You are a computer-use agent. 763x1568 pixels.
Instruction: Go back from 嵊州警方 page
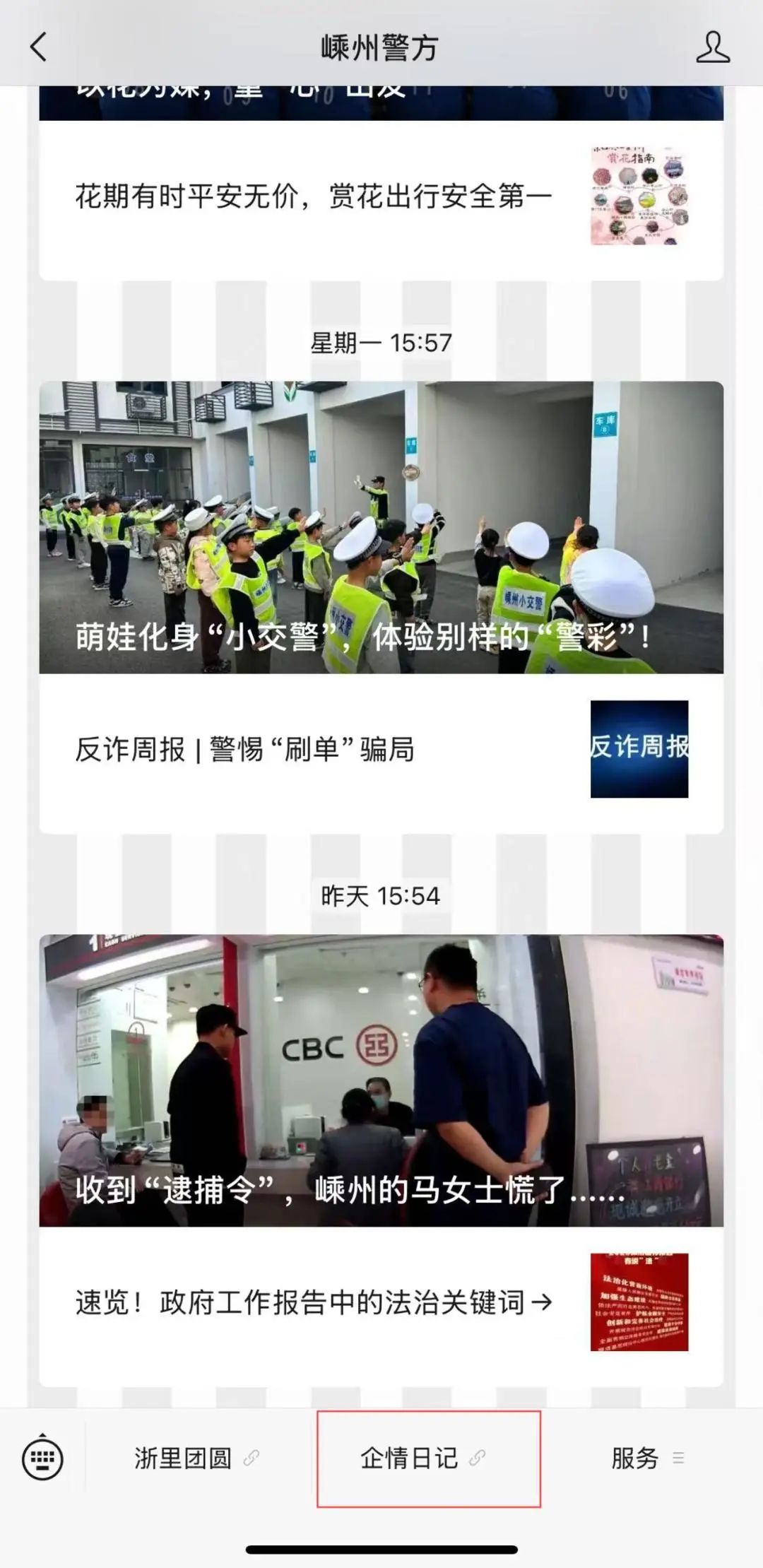pyautogui.click(x=39, y=47)
